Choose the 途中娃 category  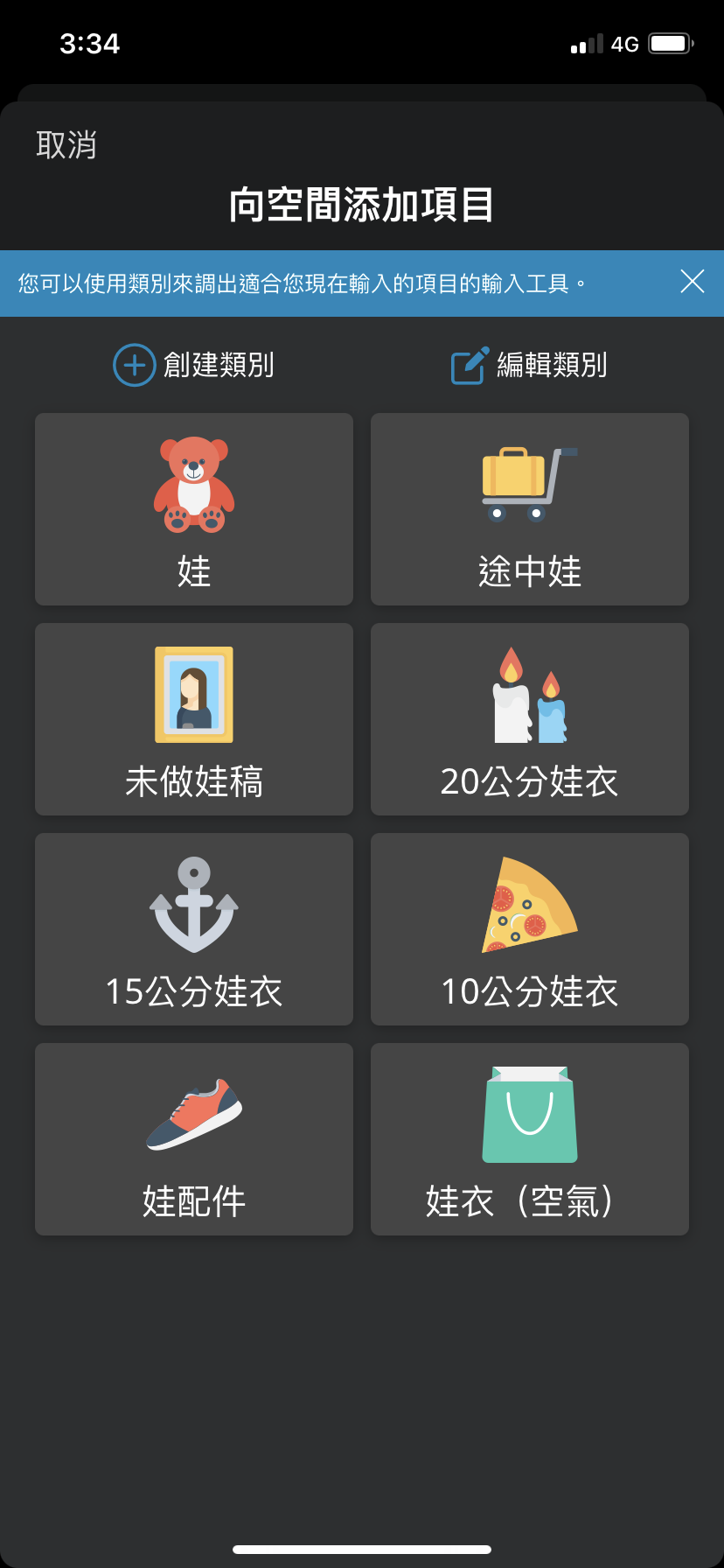530,509
